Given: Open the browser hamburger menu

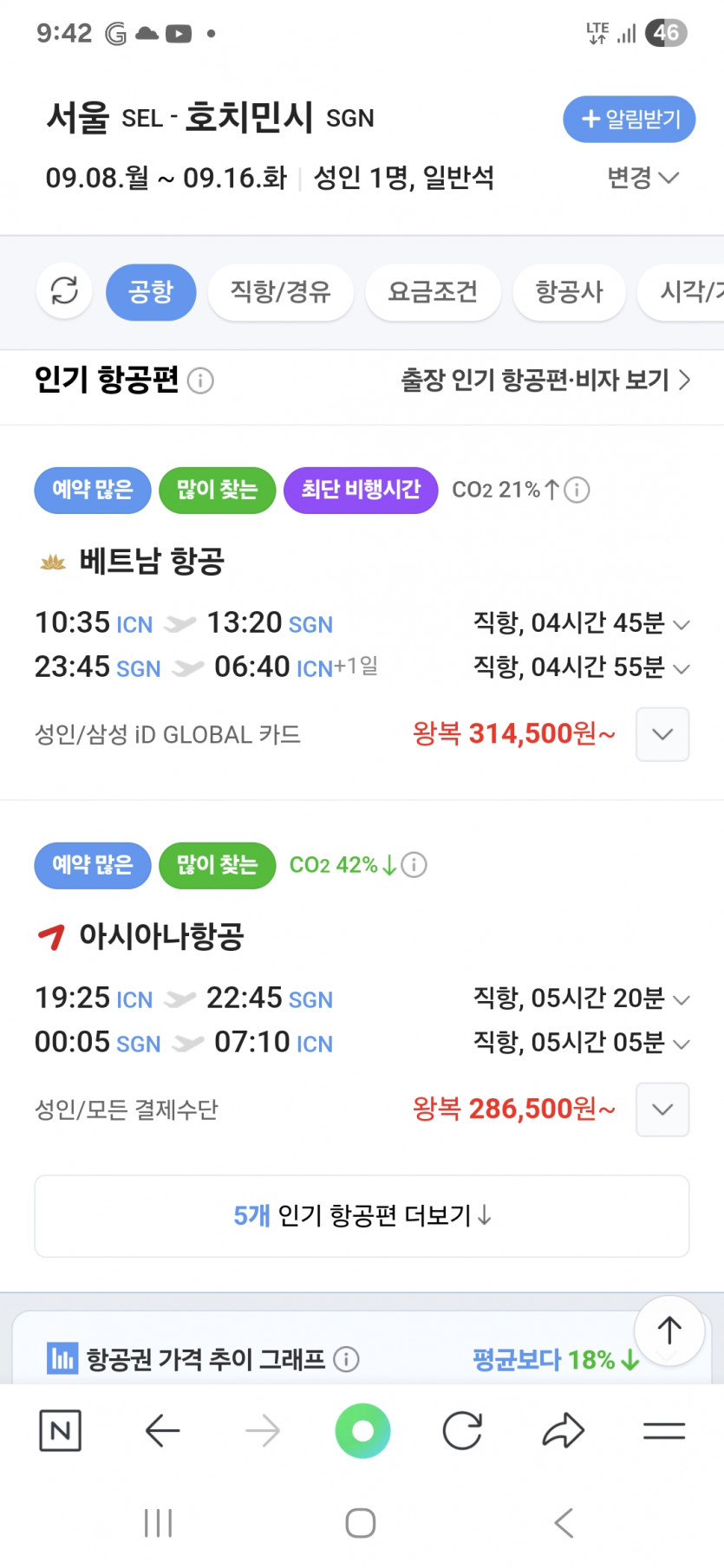Looking at the screenshot, I should (x=664, y=1430).
